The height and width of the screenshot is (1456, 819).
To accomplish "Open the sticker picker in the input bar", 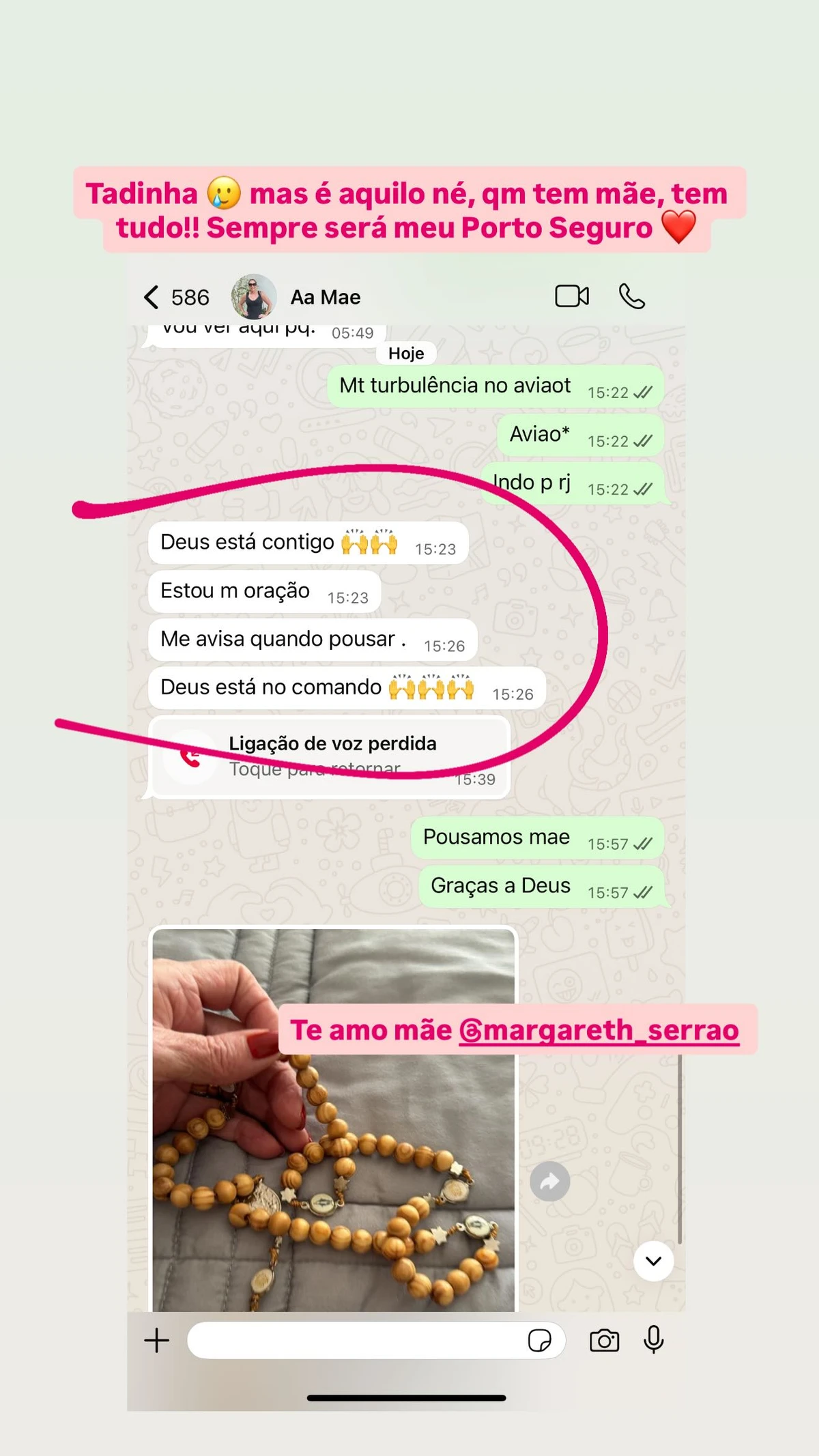I will (x=538, y=1340).
